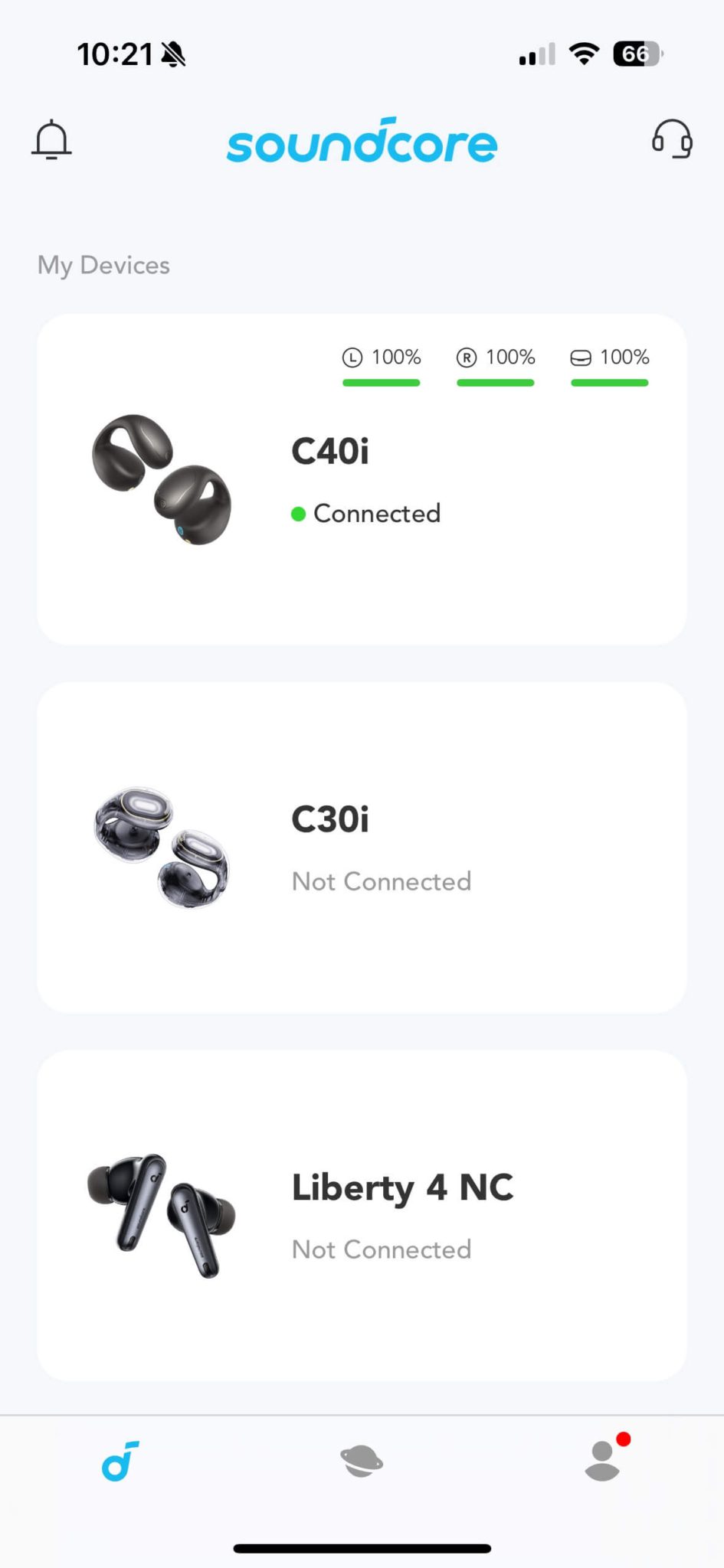Tap the soundcore logo
724x1568 pixels.
(x=362, y=142)
